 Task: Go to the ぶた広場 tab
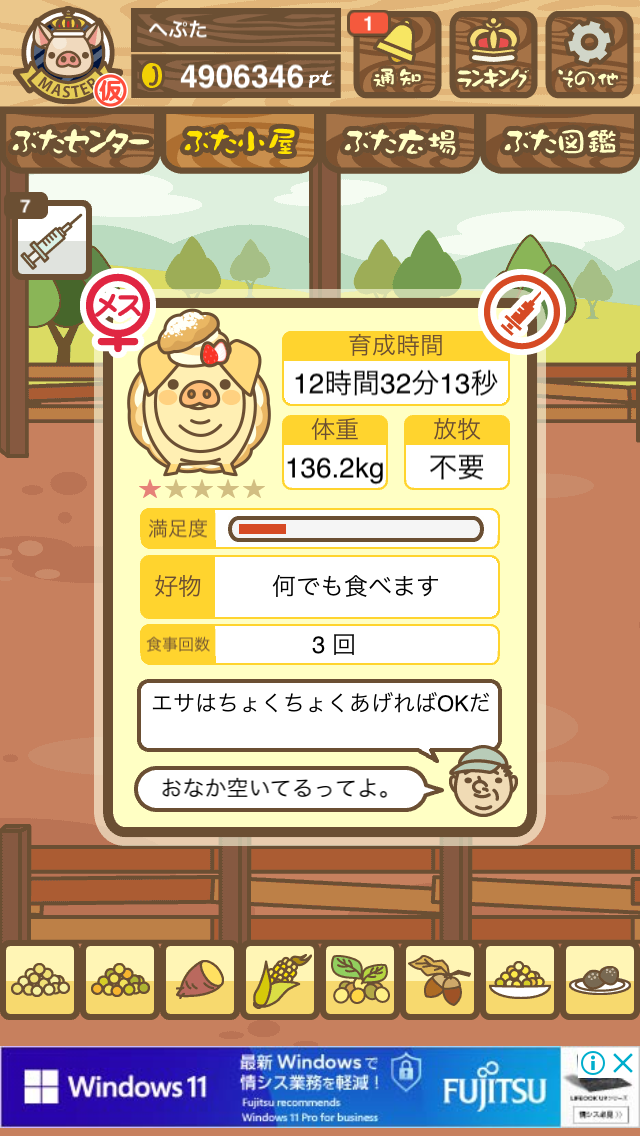coord(400,142)
